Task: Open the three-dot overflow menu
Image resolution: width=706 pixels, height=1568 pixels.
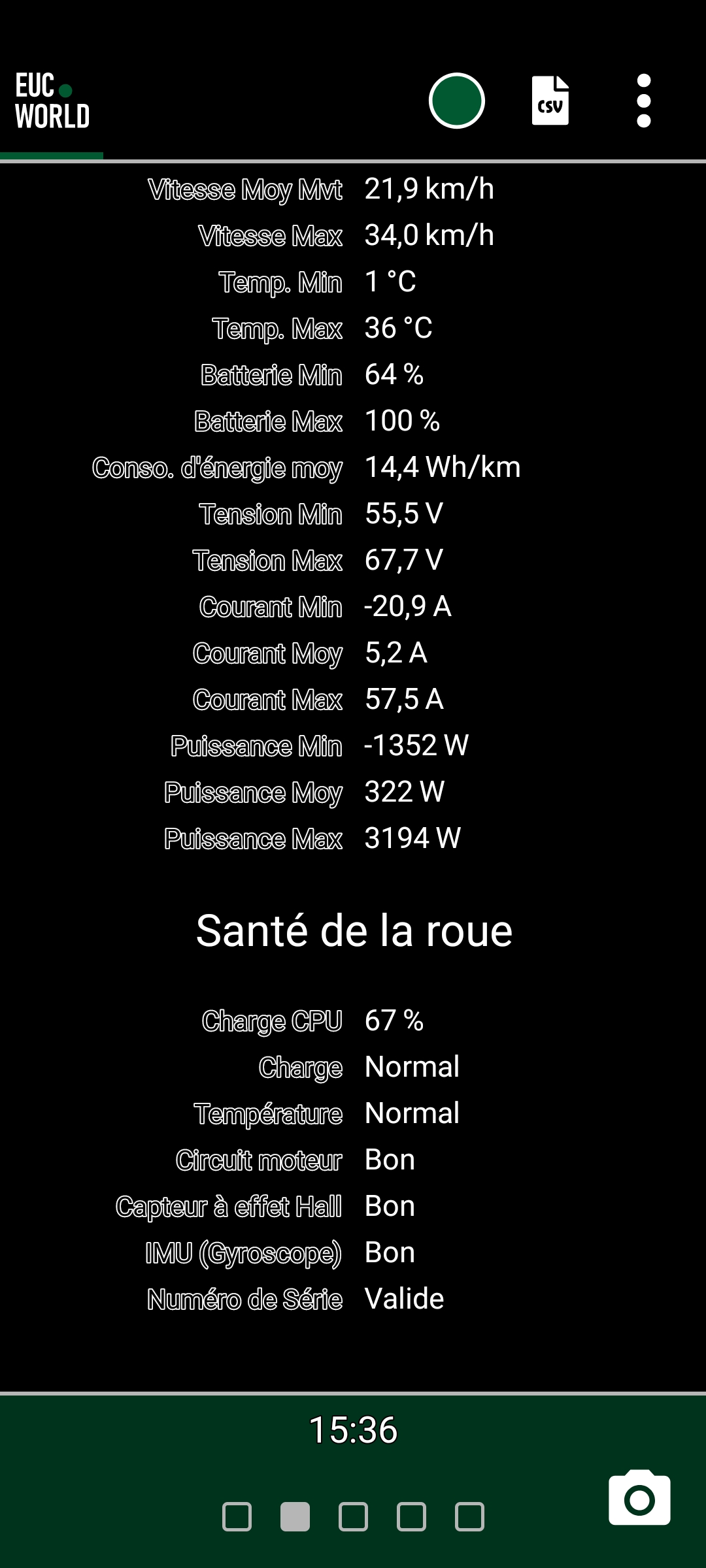Action: coord(644,101)
